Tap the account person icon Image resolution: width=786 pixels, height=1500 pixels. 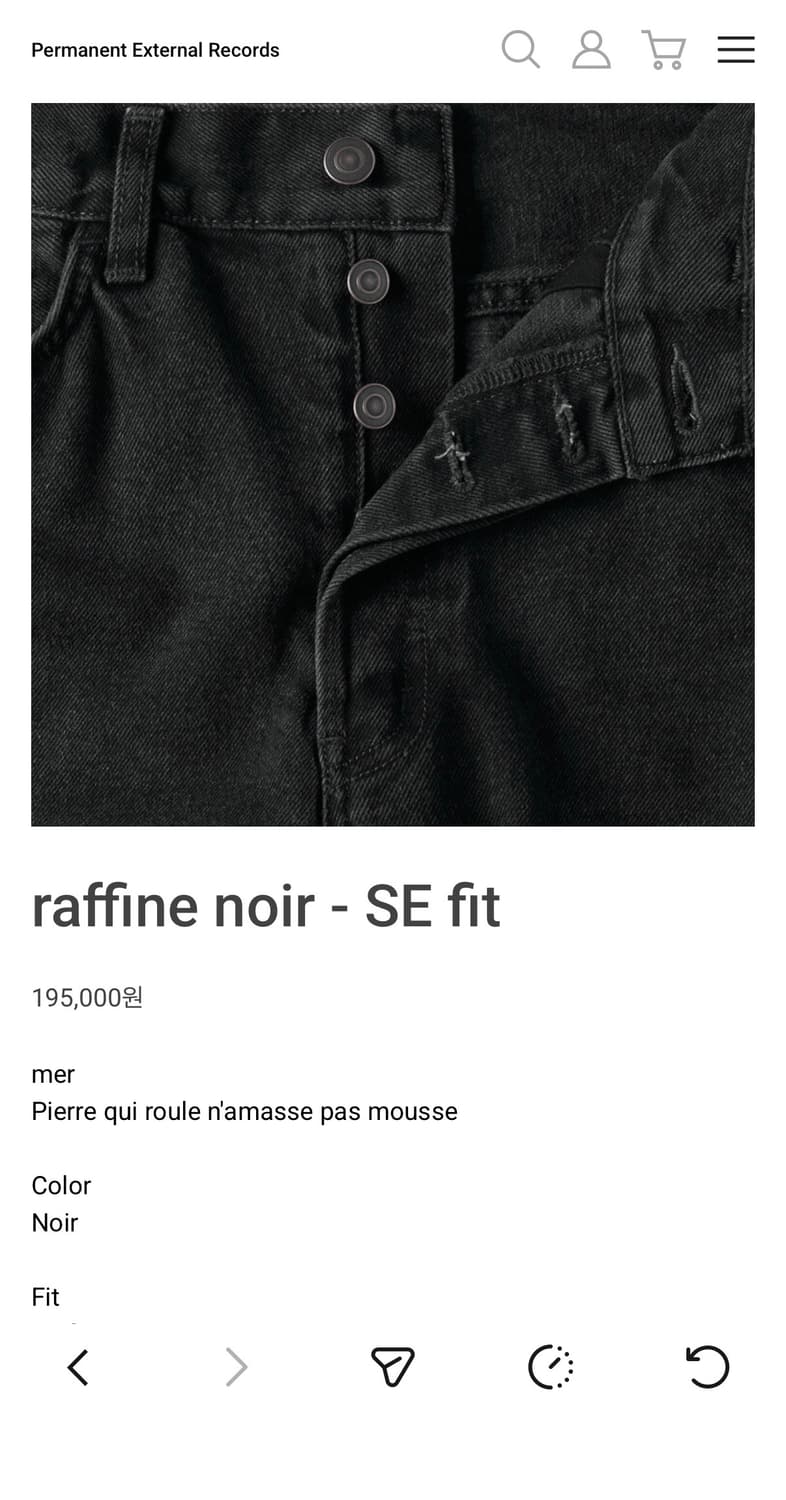pos(591,48)
